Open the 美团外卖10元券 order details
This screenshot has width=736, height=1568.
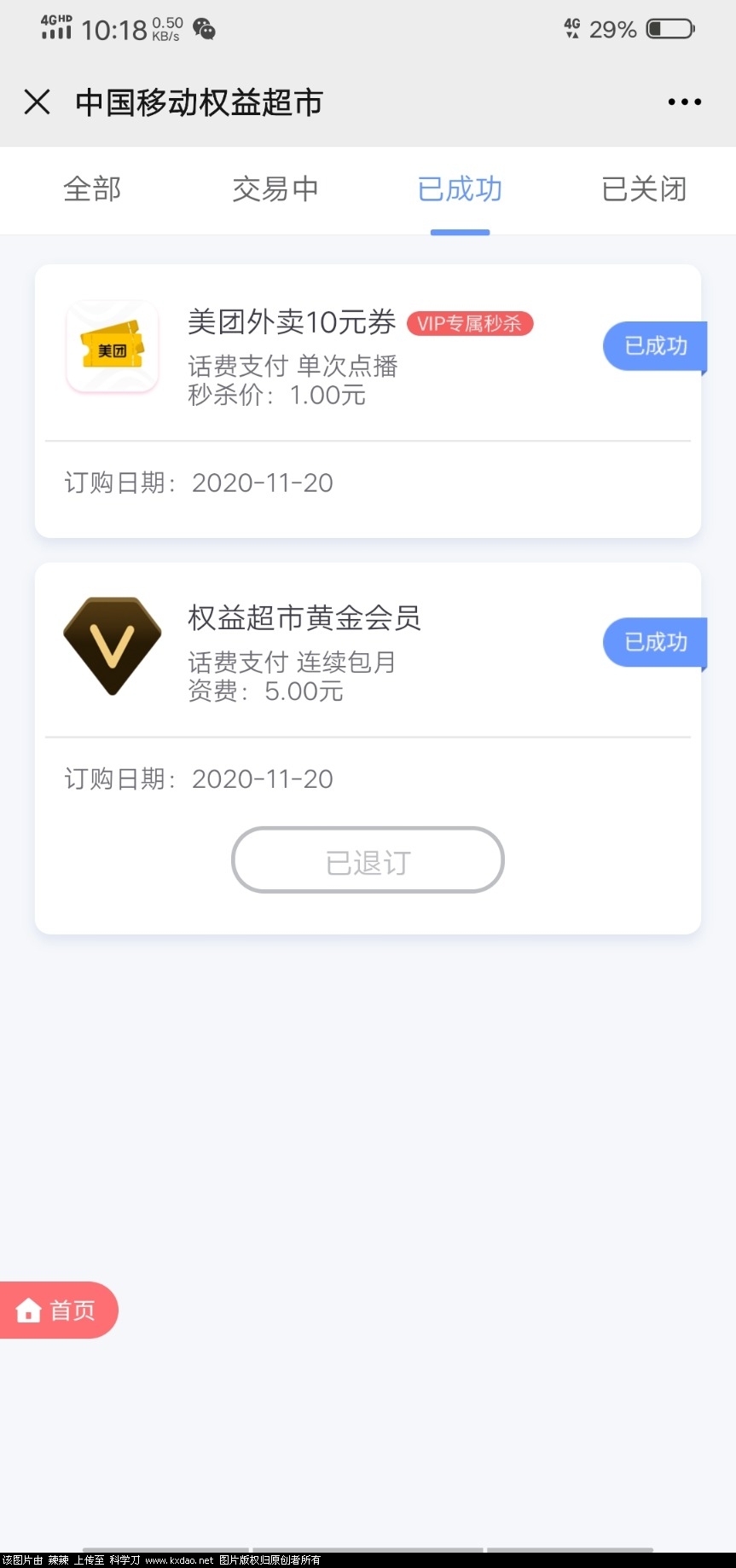[x=291, y=322]
